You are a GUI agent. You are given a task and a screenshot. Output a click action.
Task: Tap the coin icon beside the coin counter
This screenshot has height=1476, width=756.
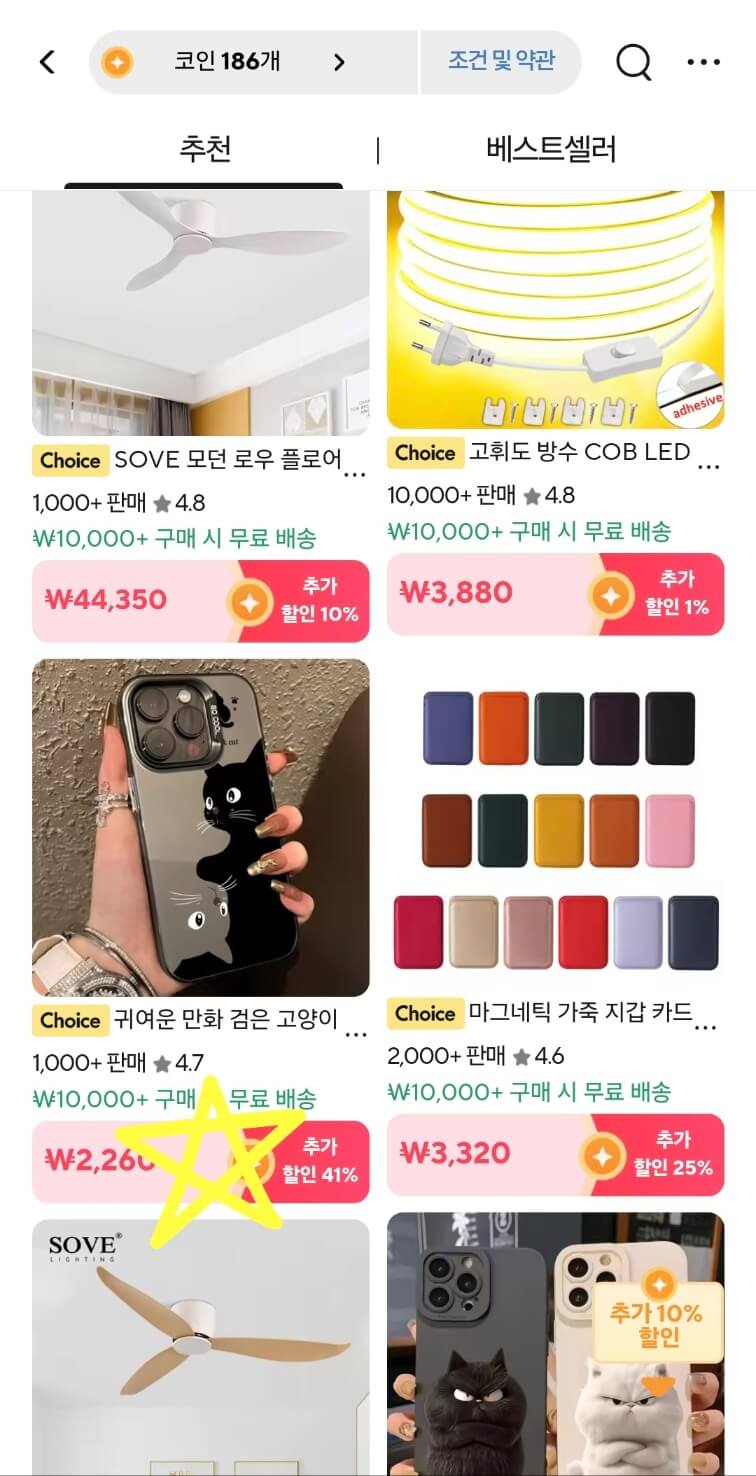117,62
